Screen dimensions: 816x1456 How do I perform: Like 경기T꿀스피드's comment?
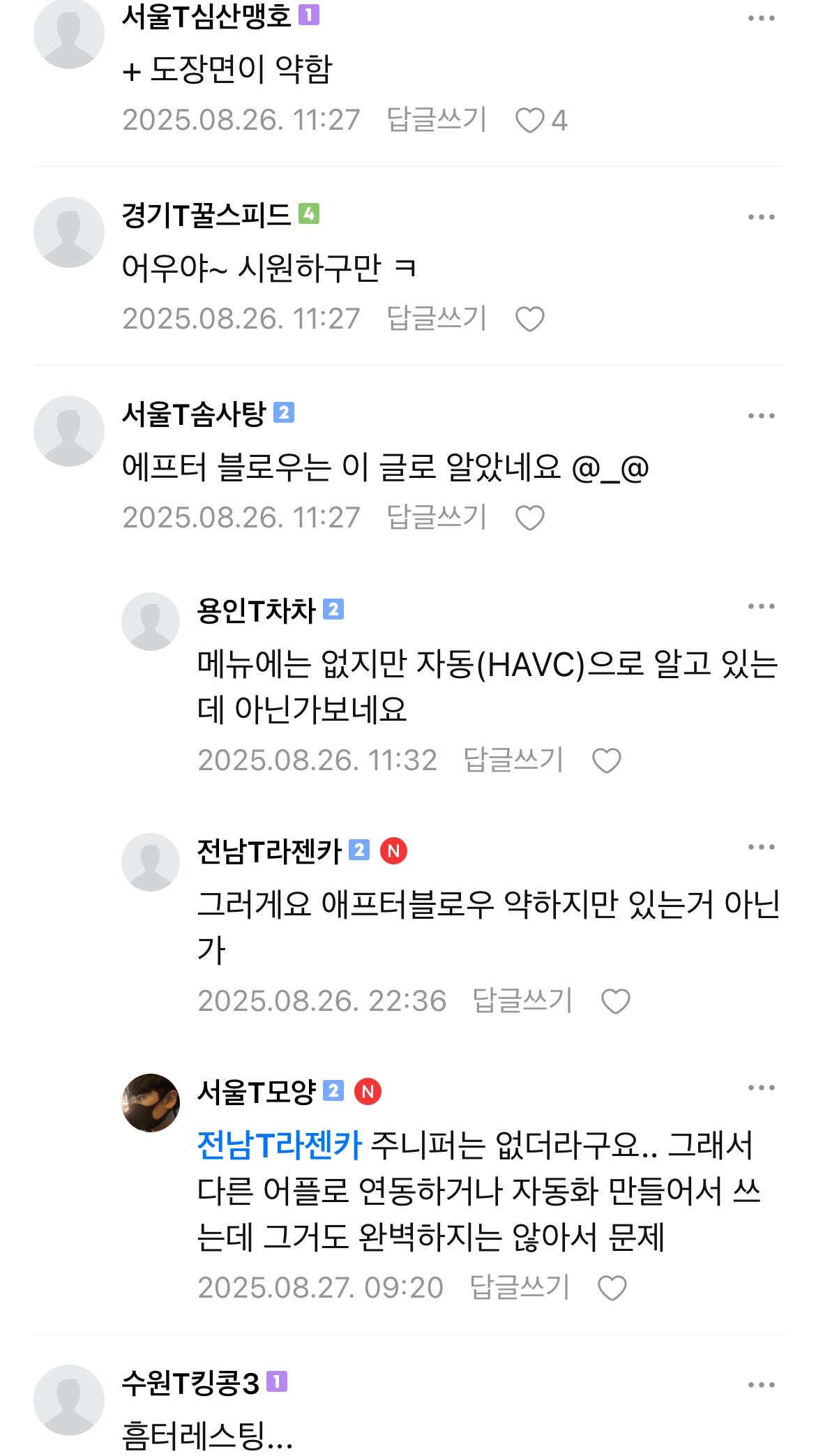pos(530,320)
